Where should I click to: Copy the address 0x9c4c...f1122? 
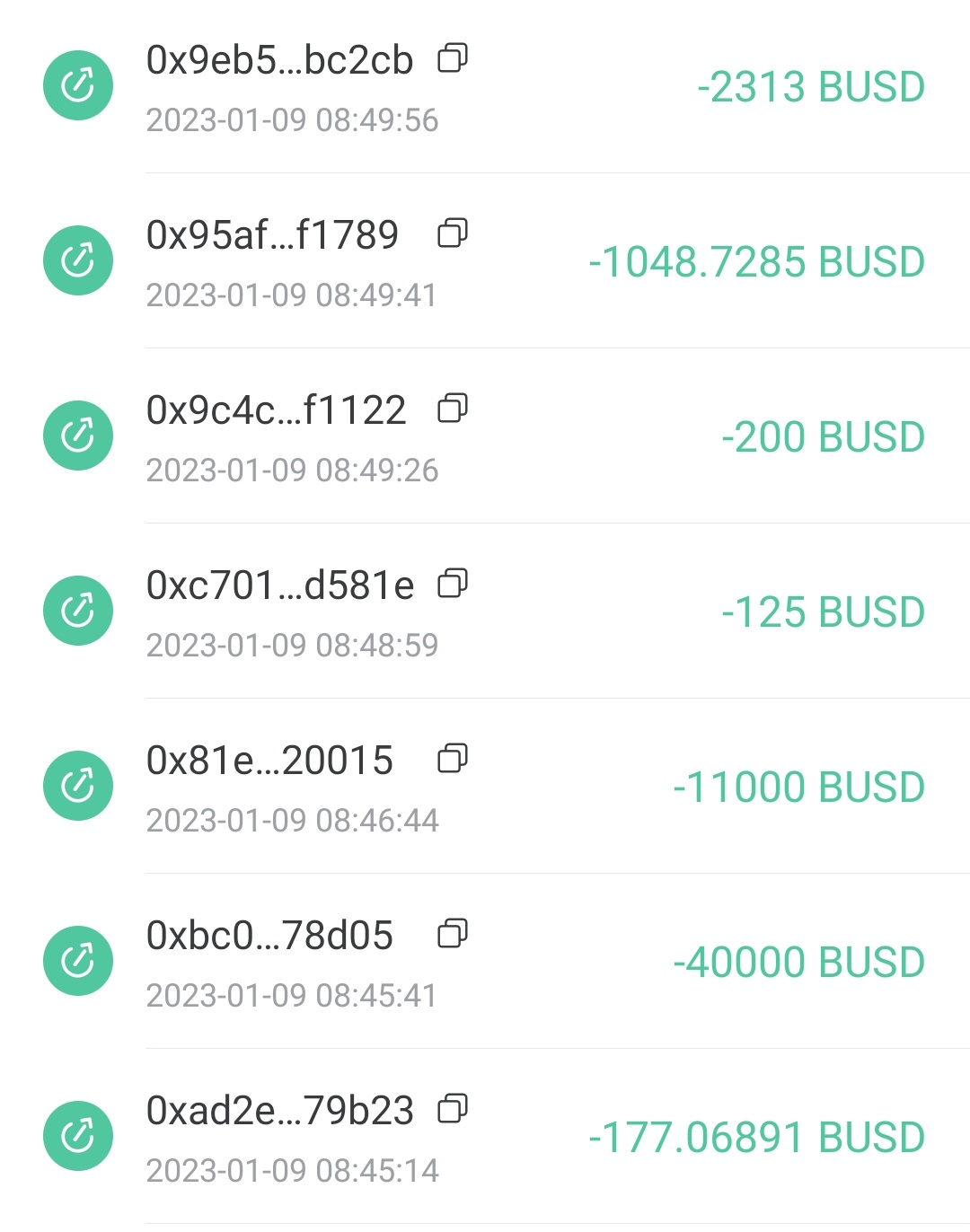pyautogui.click(x=453, y=409)
